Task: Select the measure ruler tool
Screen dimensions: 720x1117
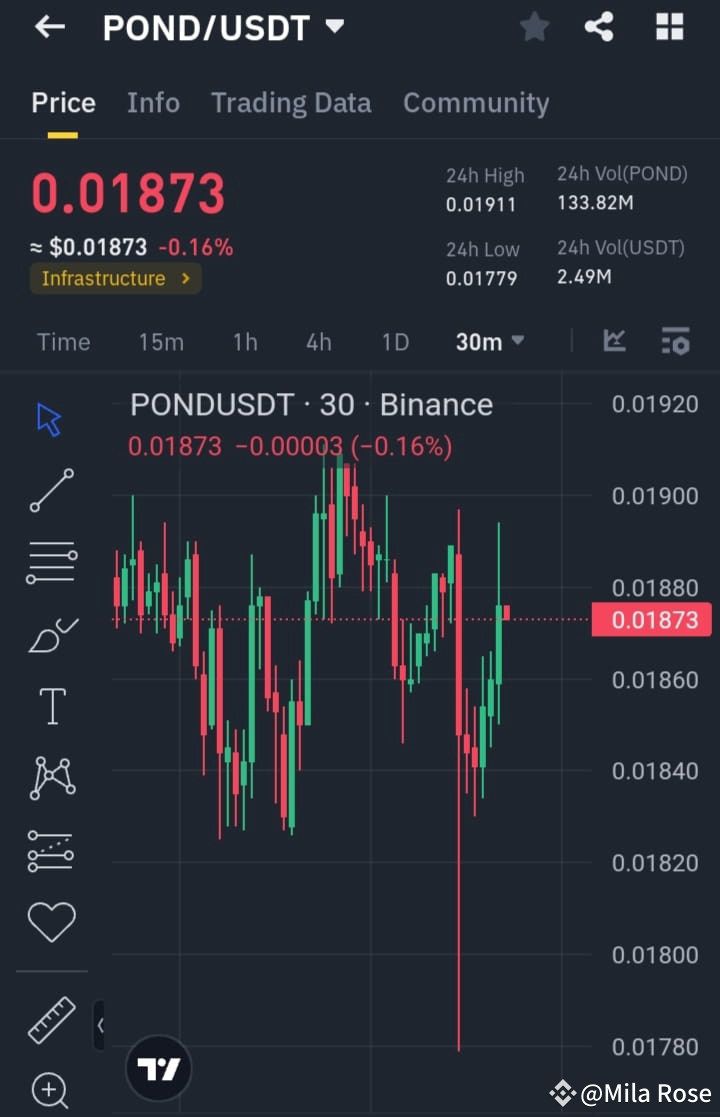Action: pyautogui.click(x=50, y=1022)
